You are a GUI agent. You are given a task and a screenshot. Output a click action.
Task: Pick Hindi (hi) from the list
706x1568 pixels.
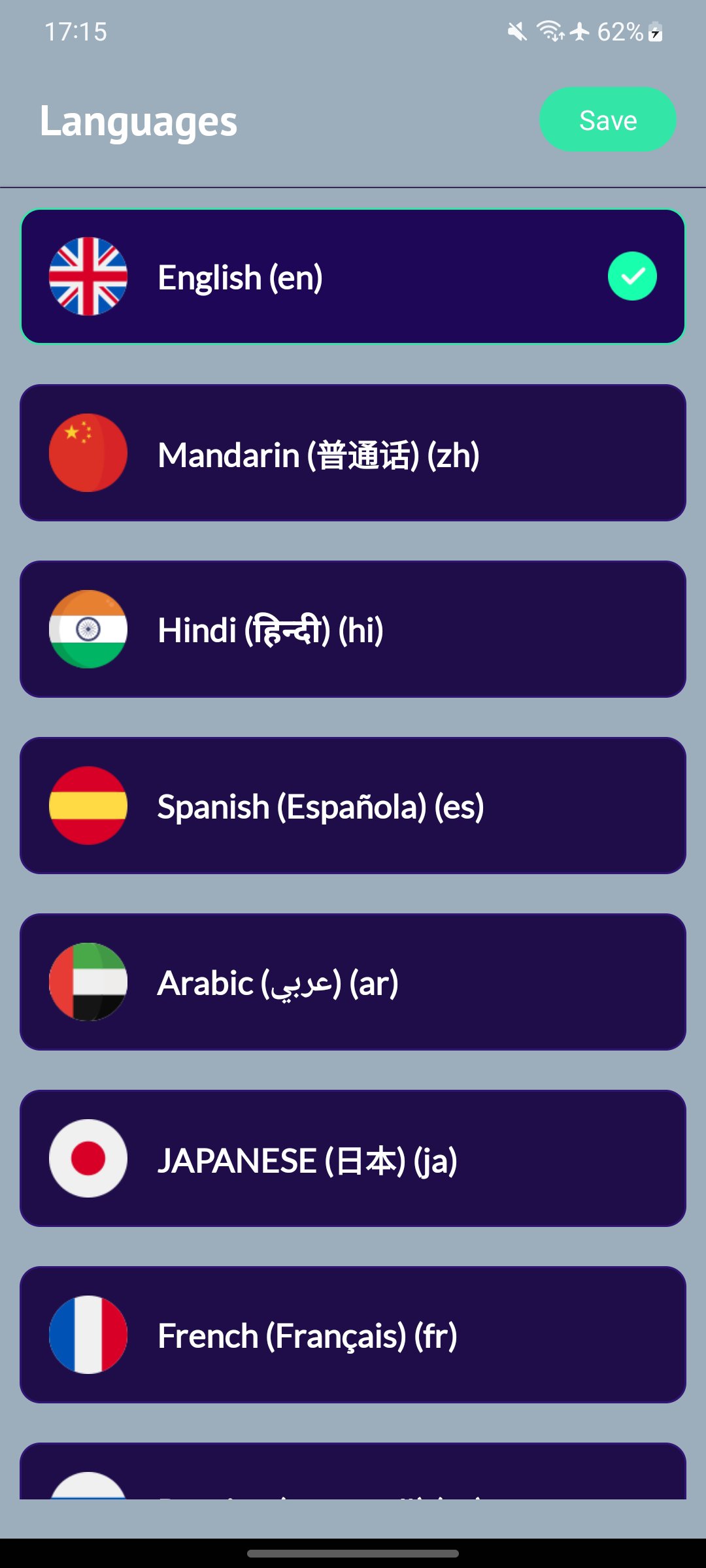pyautogui.click(x=353, y=629)
